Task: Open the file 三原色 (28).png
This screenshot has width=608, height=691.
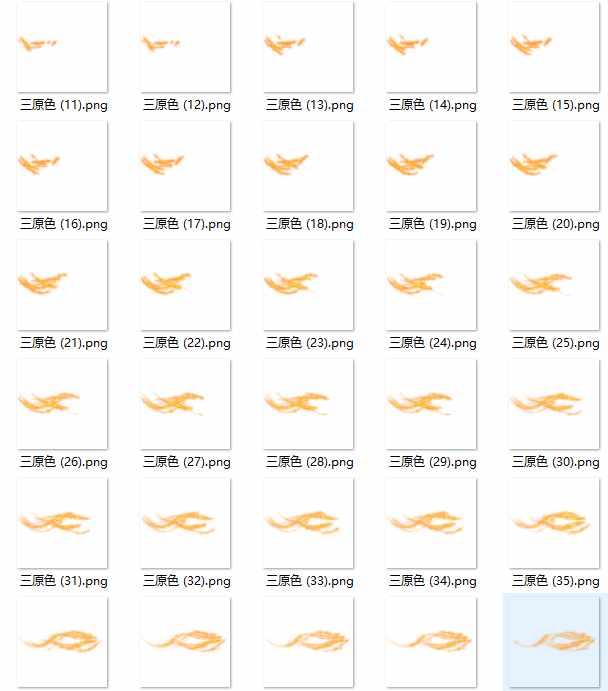Action: 308,404
